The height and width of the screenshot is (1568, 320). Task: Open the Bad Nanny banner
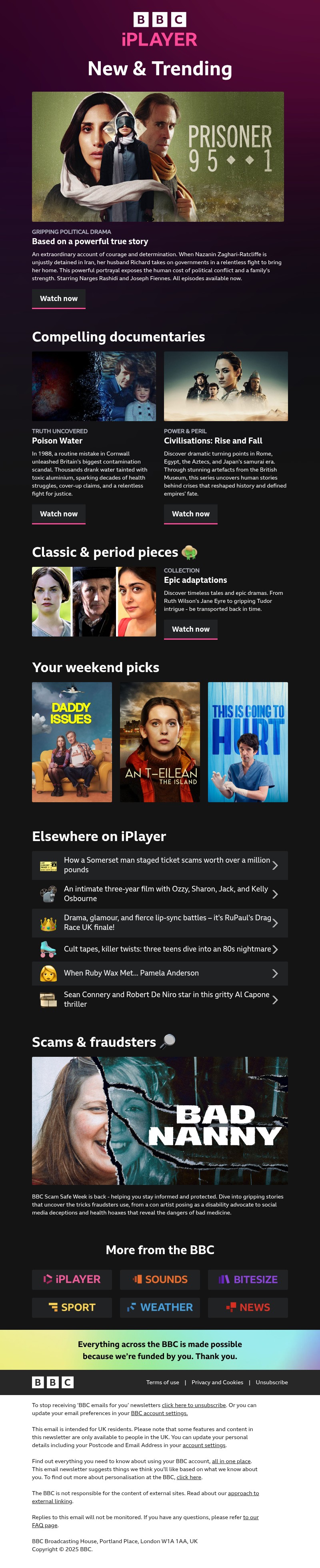[159, 1120]
